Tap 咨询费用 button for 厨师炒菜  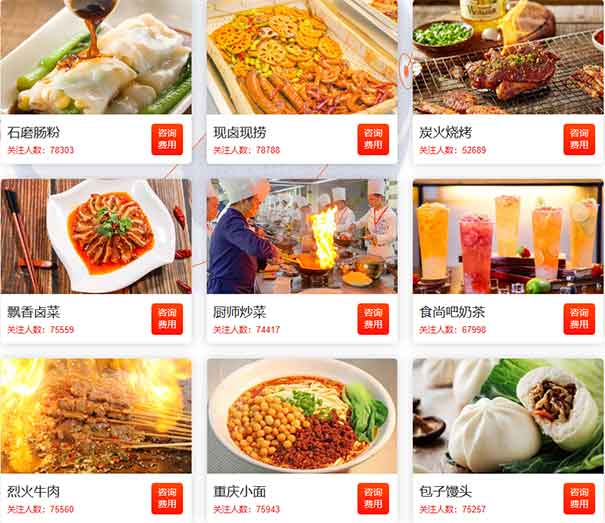pos(373,318)
